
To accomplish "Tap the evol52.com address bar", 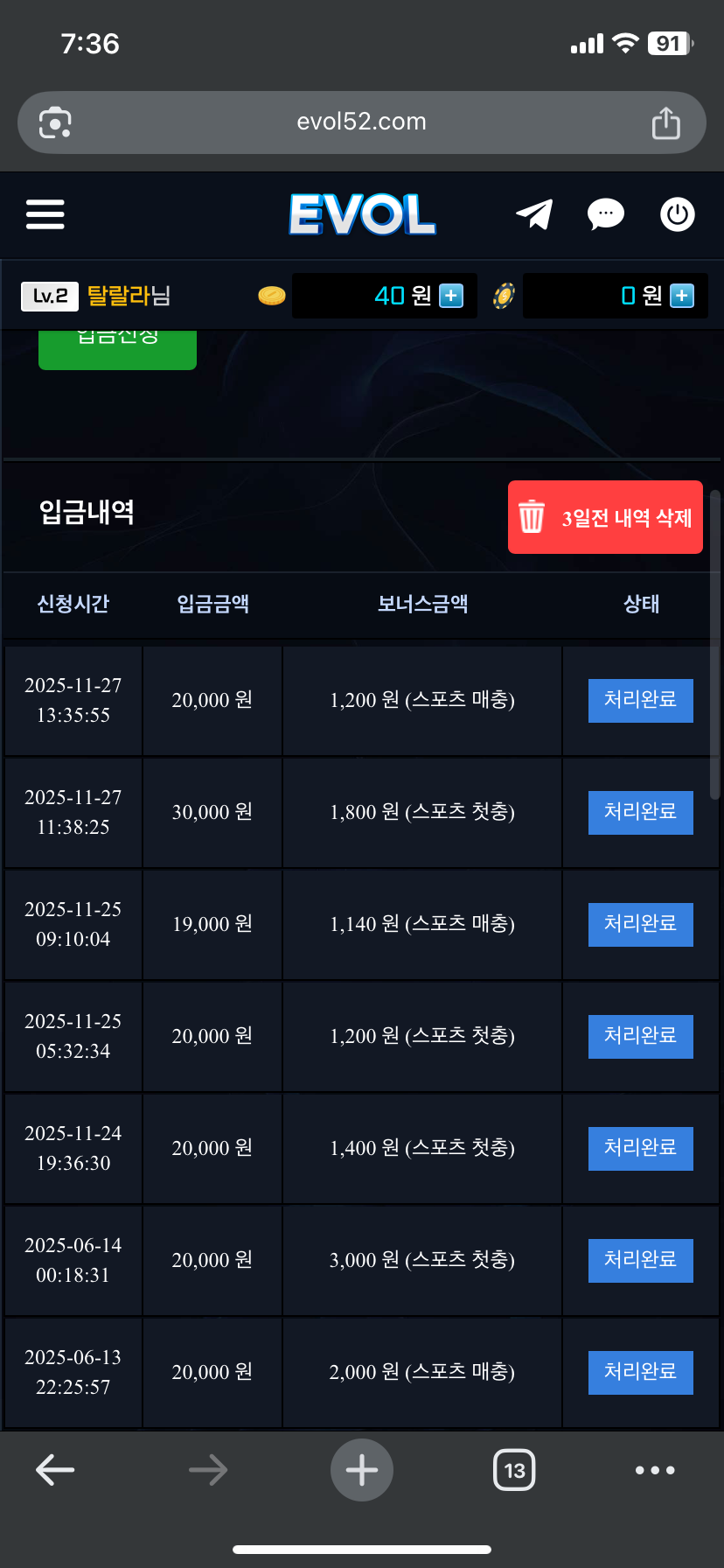I will pyautogui.click(x=361, y=122).
